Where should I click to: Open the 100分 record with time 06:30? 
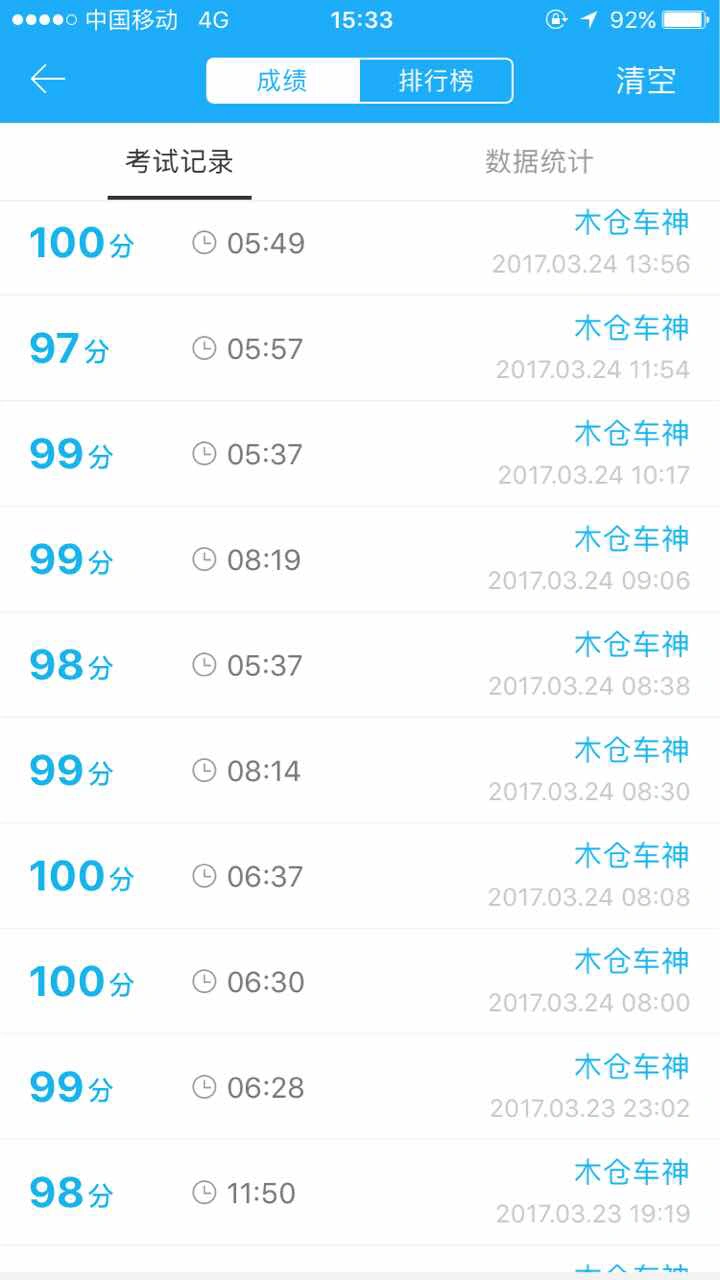pos(360,981)
